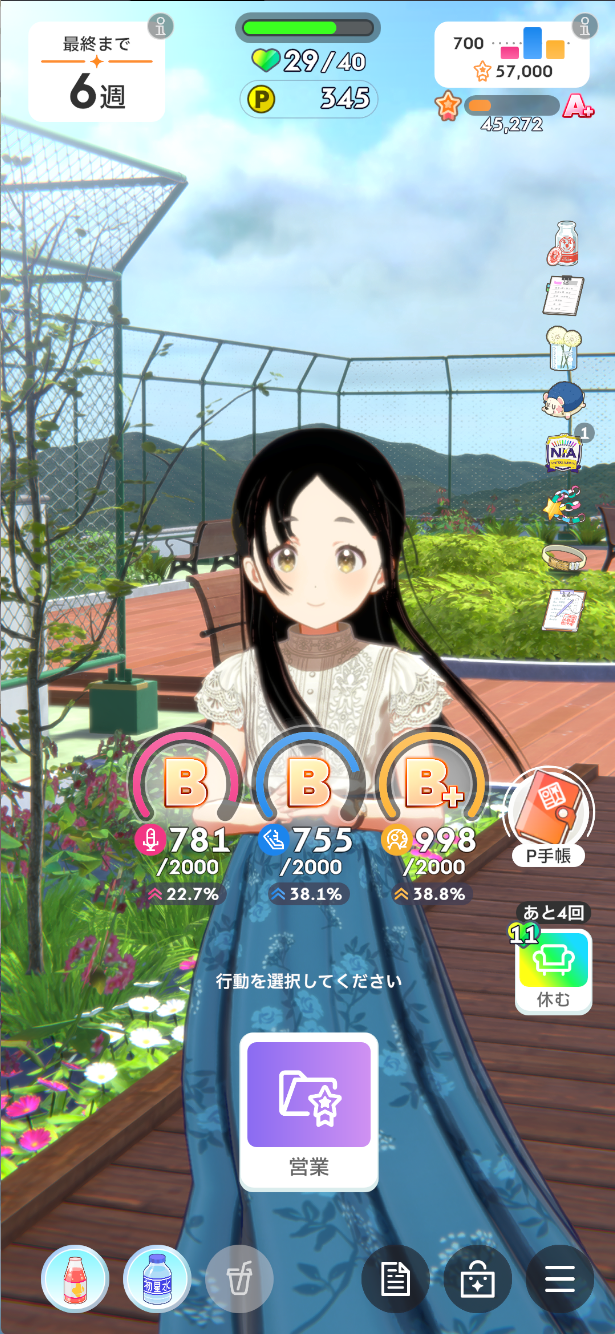The height and width of the screenshot is (1334, 615).
Task: Open the NIA badge item
Action: click(564, 453)
